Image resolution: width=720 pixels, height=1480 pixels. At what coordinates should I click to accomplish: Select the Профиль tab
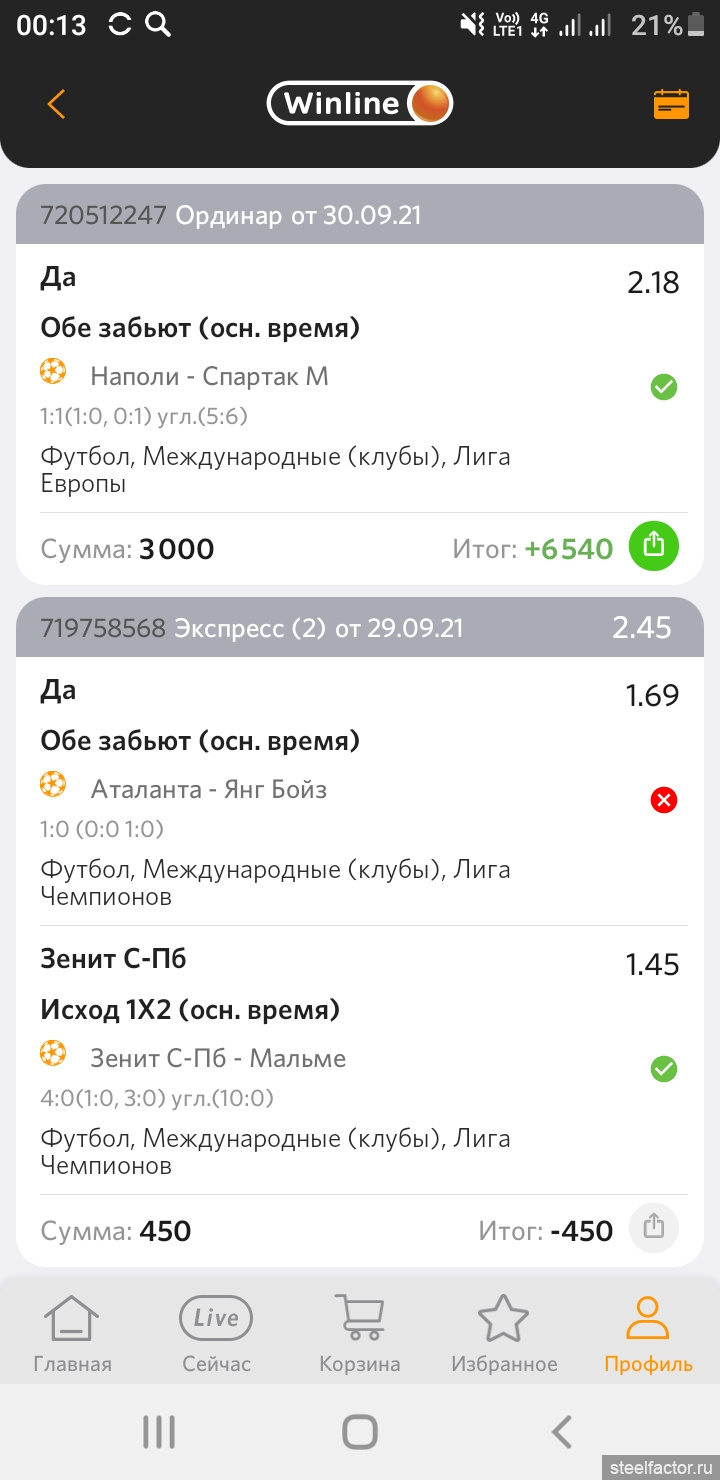point(648,1334)
